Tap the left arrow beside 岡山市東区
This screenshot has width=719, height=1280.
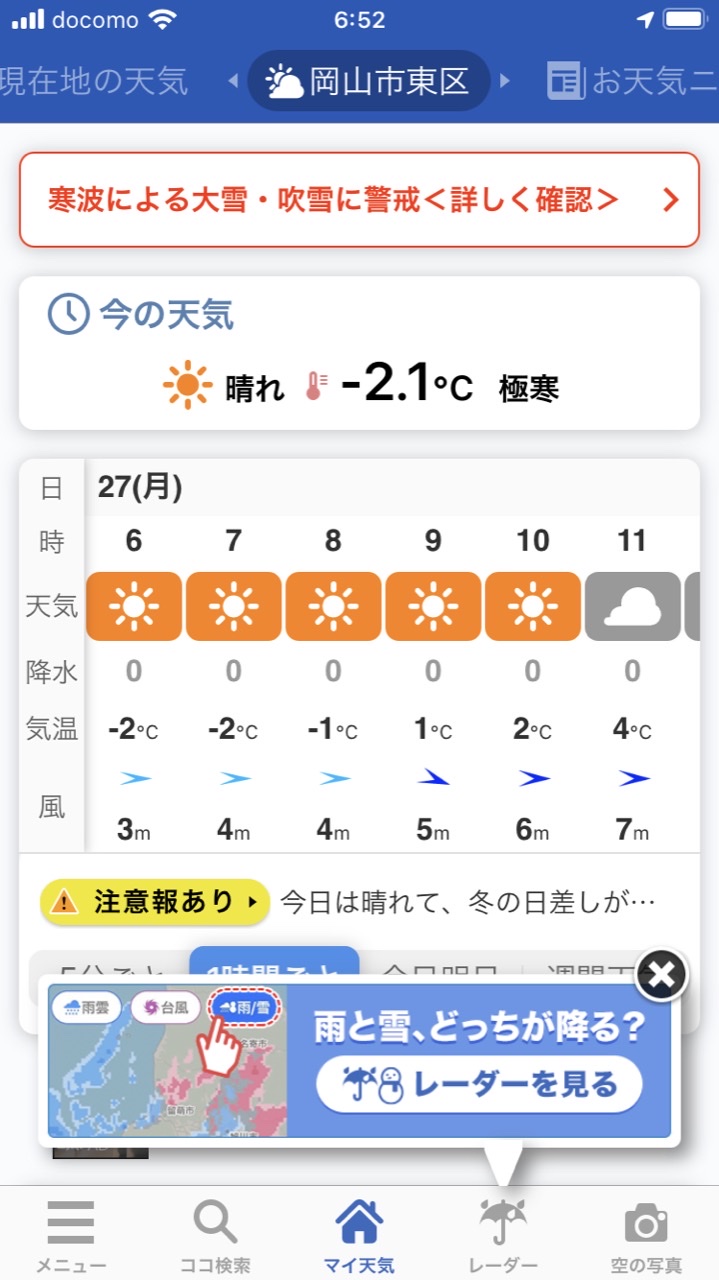233,81
